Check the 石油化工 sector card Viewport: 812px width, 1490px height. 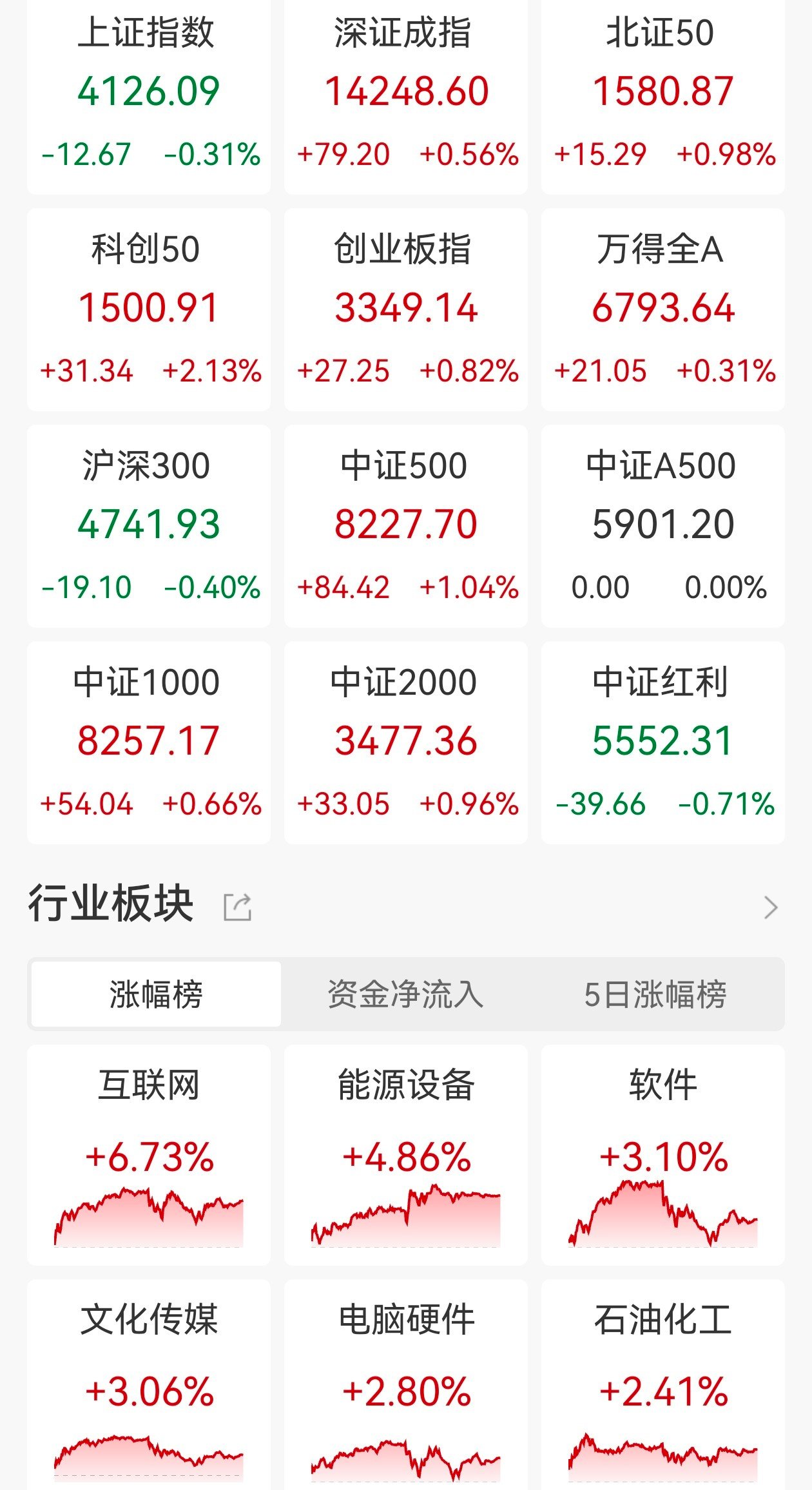[663, 1386]
